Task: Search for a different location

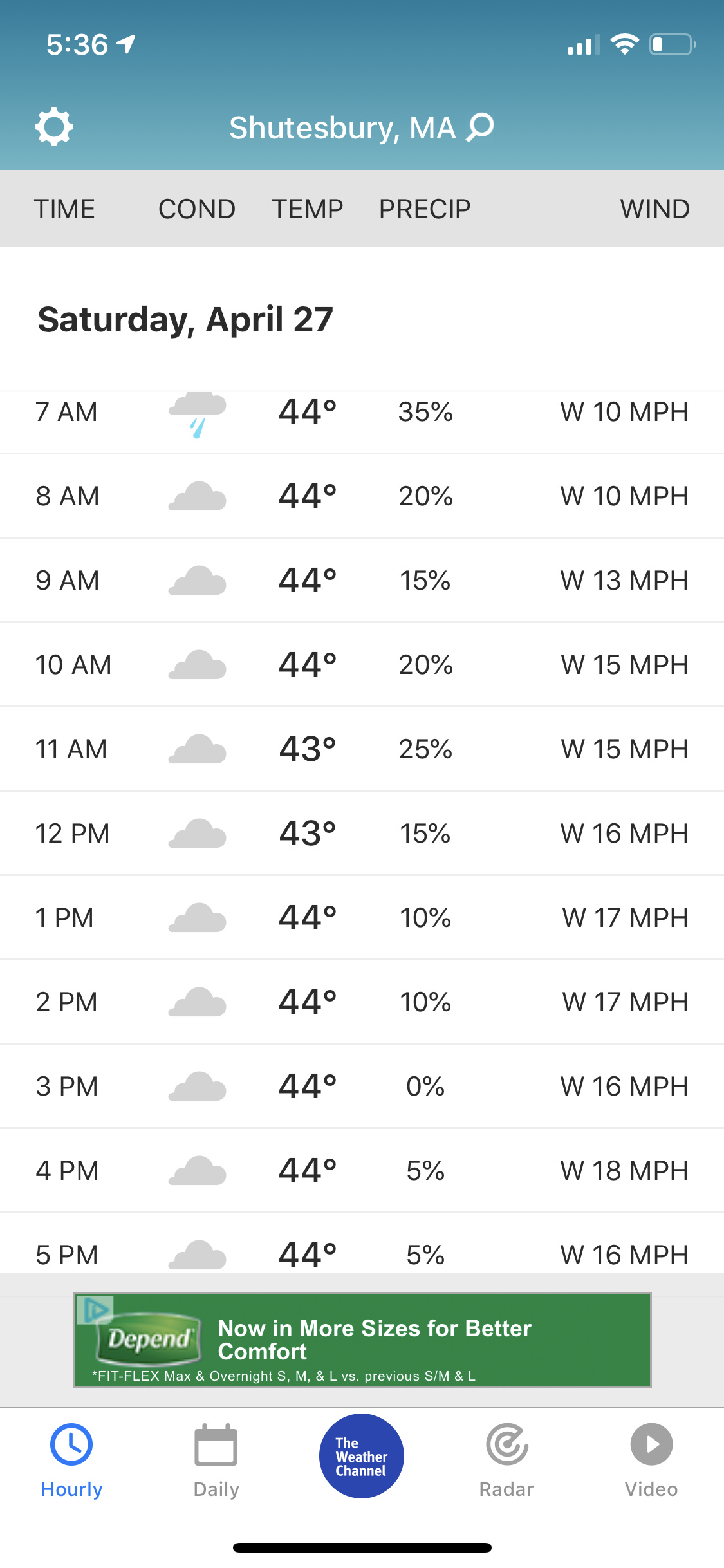Action: pyautogui.click(x=481, y=127)
